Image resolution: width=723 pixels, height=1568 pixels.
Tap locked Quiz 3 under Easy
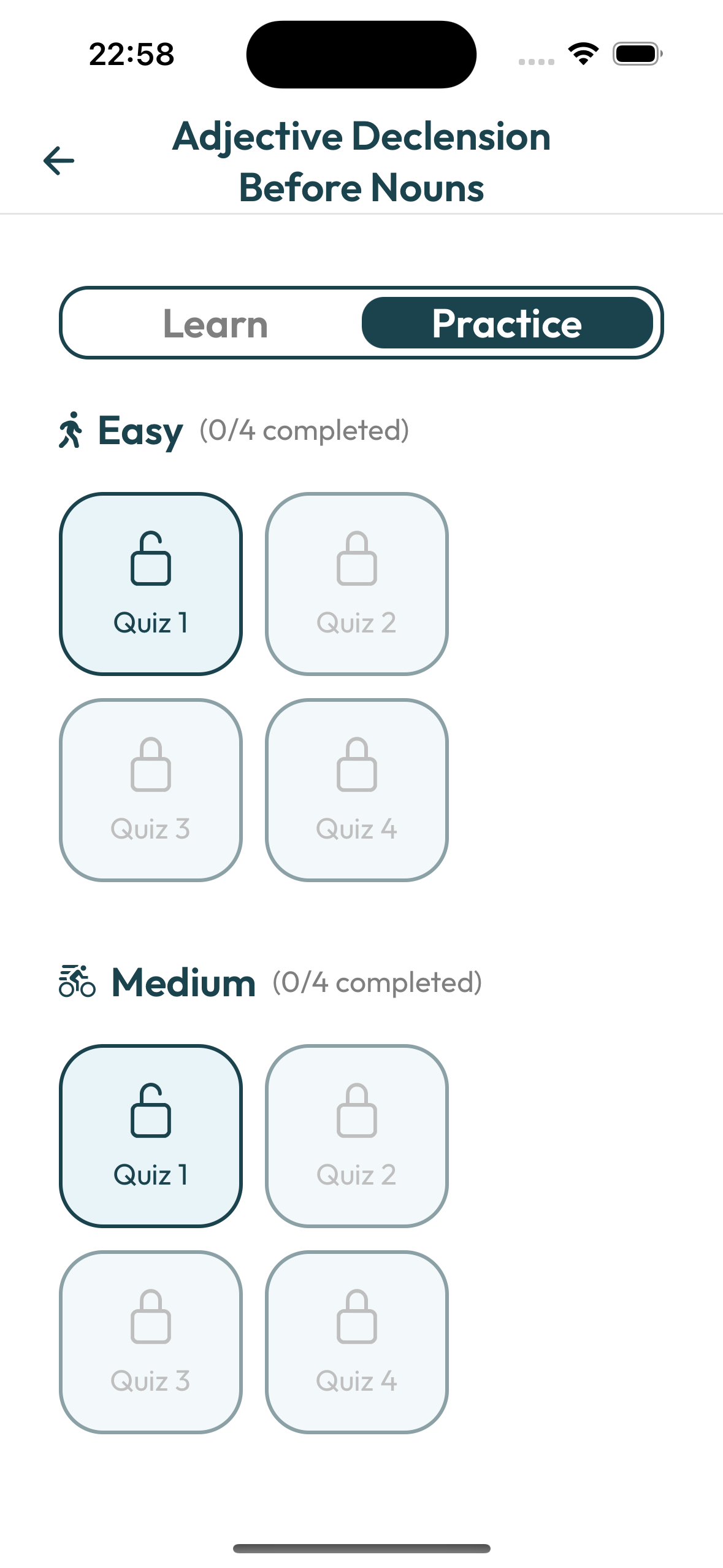pos(151,790)
